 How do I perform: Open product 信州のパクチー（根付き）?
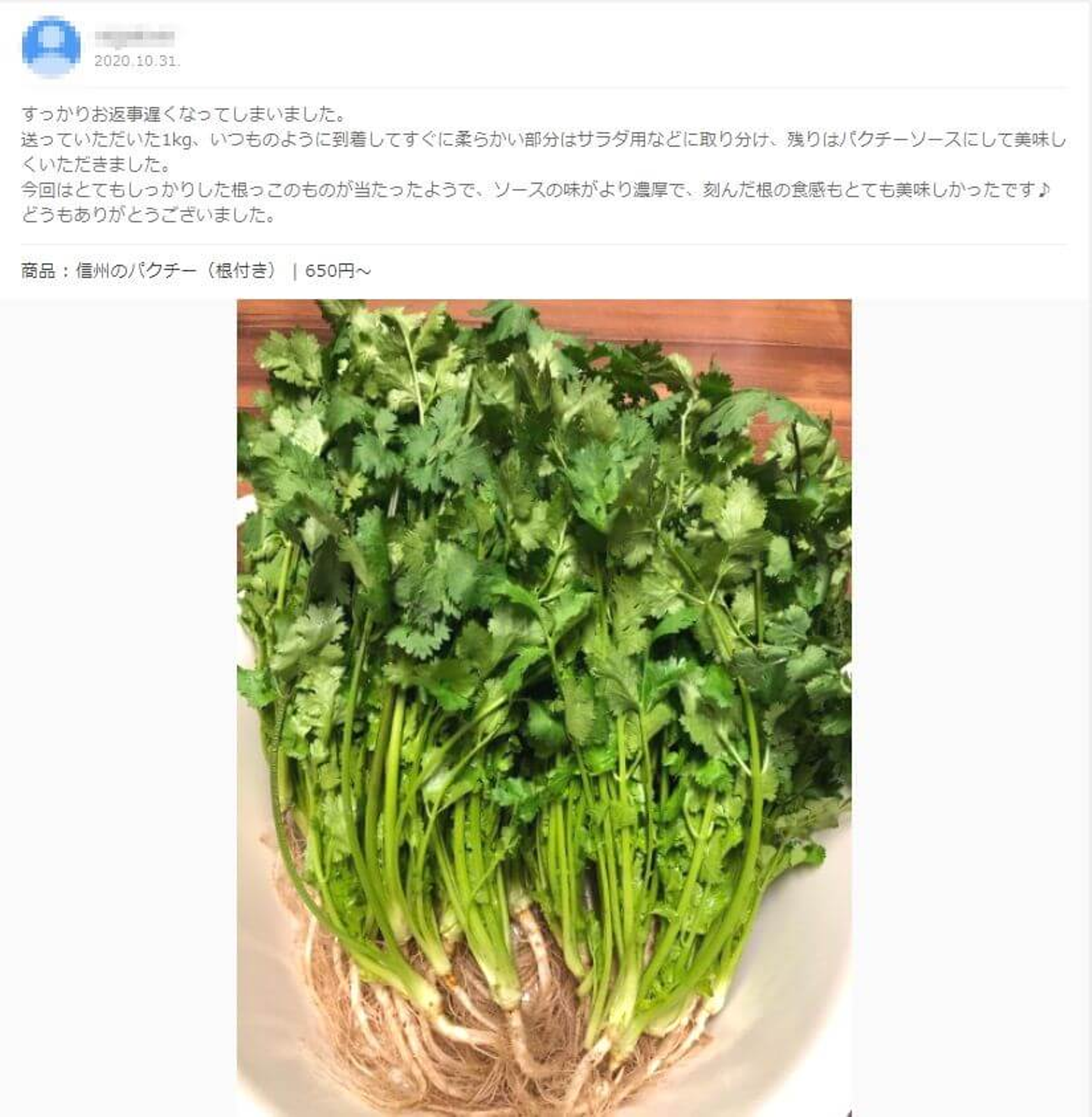pyautogui.click(x=176, y=271)
